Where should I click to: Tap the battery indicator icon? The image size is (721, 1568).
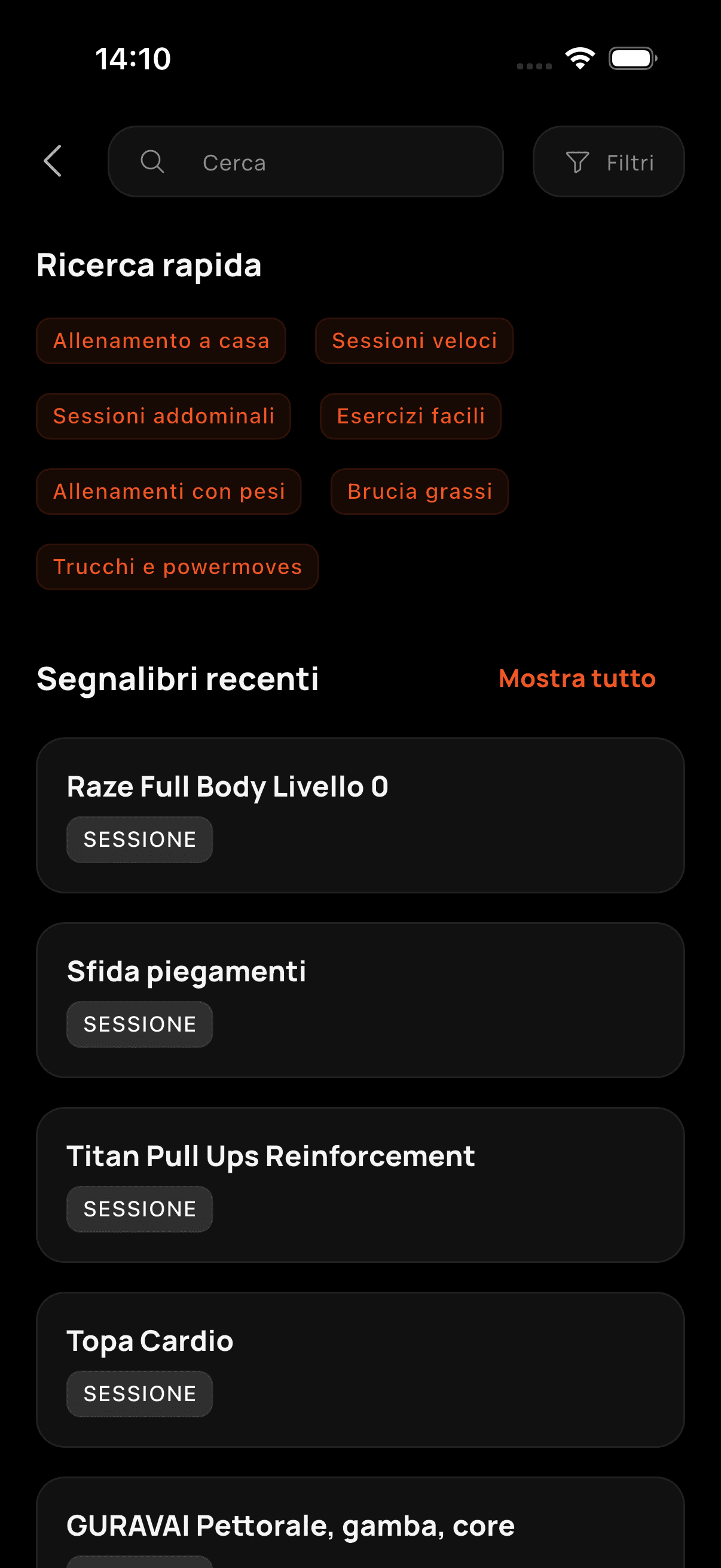(x=633, y=58)
